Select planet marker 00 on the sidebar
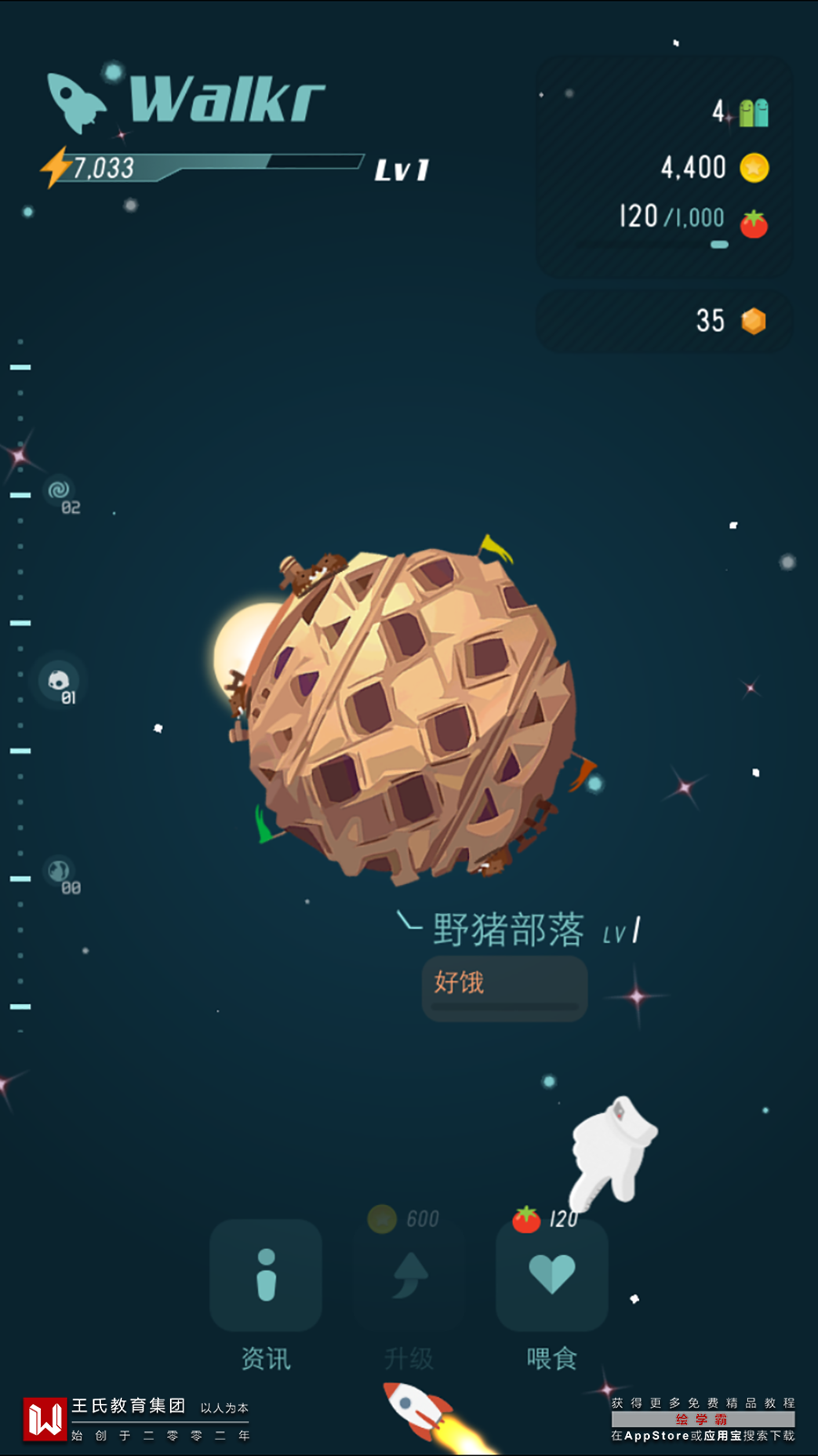818x1456 pixels. [62, 875]
